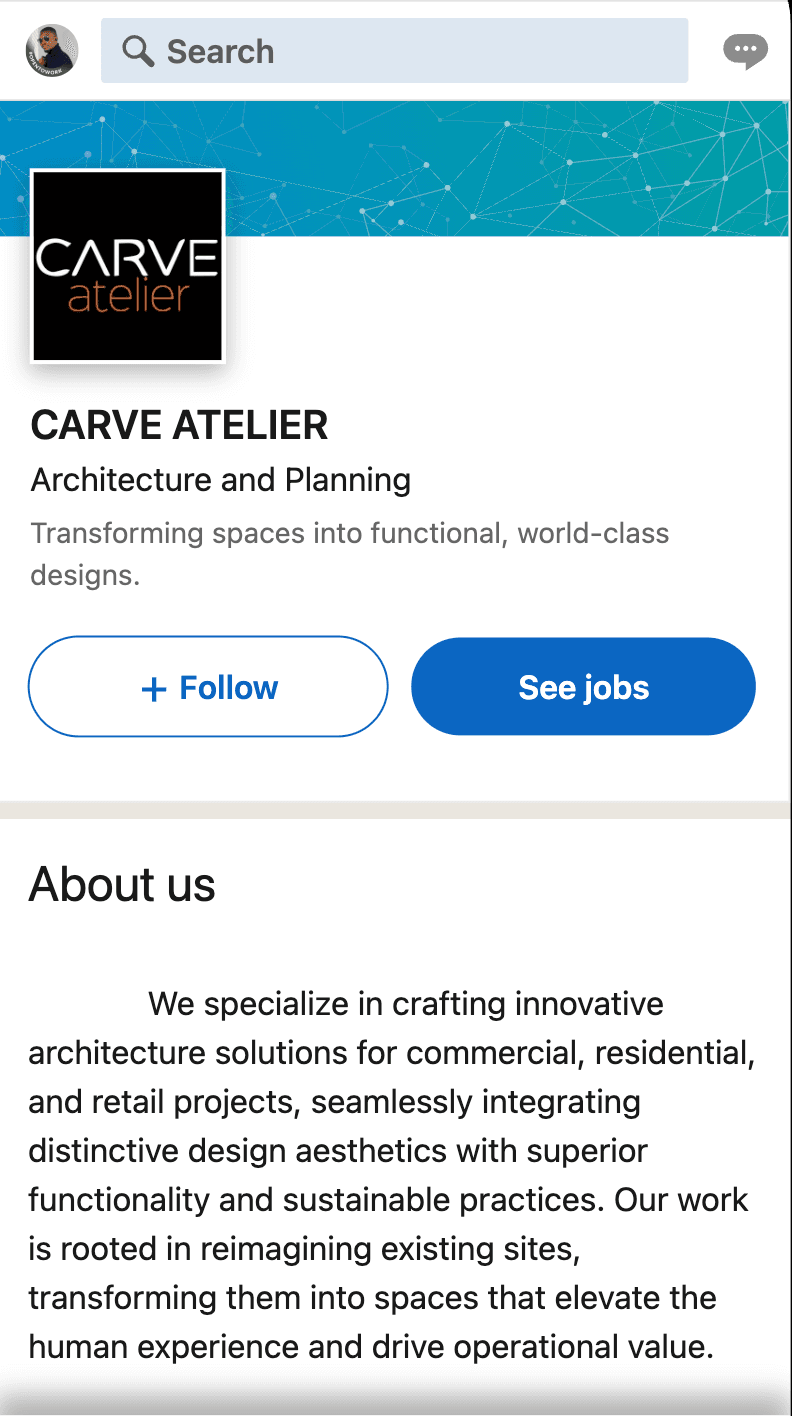Click the profile picture in top bar

point(51,50)
